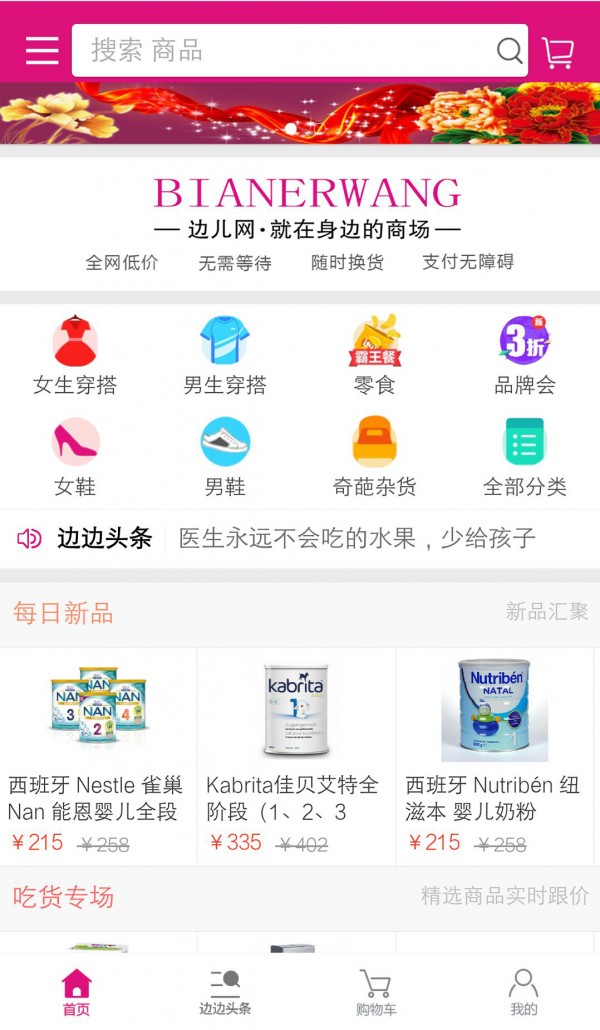Open the Kabrita佳贝艾特 product card

[297, 755]
